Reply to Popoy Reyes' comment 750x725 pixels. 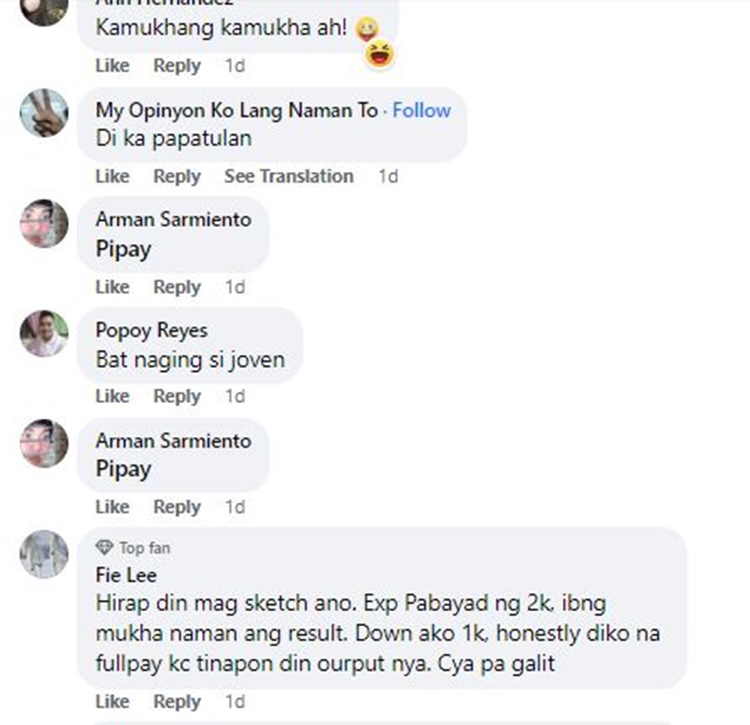(176, 396)
